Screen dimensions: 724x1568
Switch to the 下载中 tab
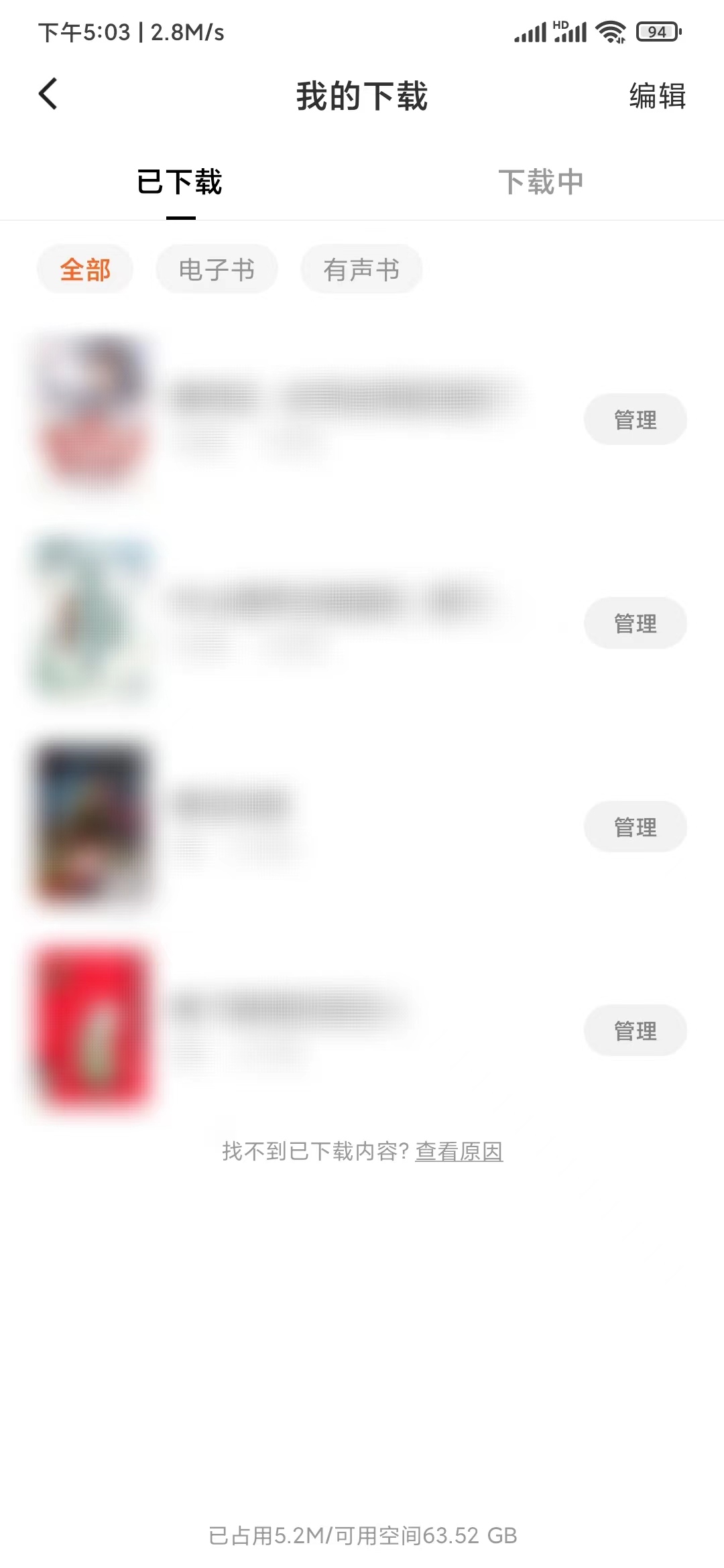pyautogui.click(x=541, y=182)
